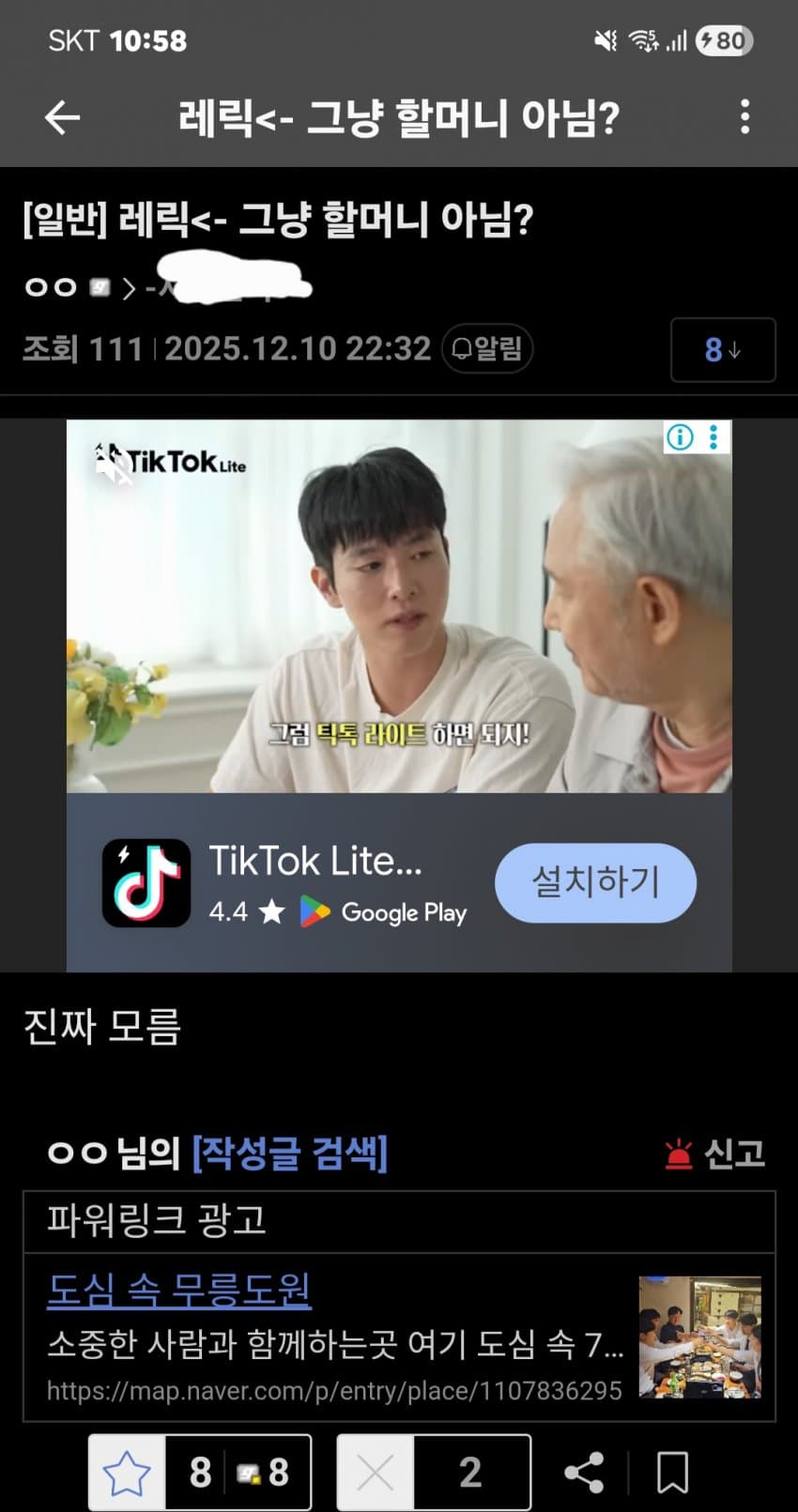This screenshot has height=1512, width=798.
Task: Jump to the 8 comments
Action: pos(722,350)
